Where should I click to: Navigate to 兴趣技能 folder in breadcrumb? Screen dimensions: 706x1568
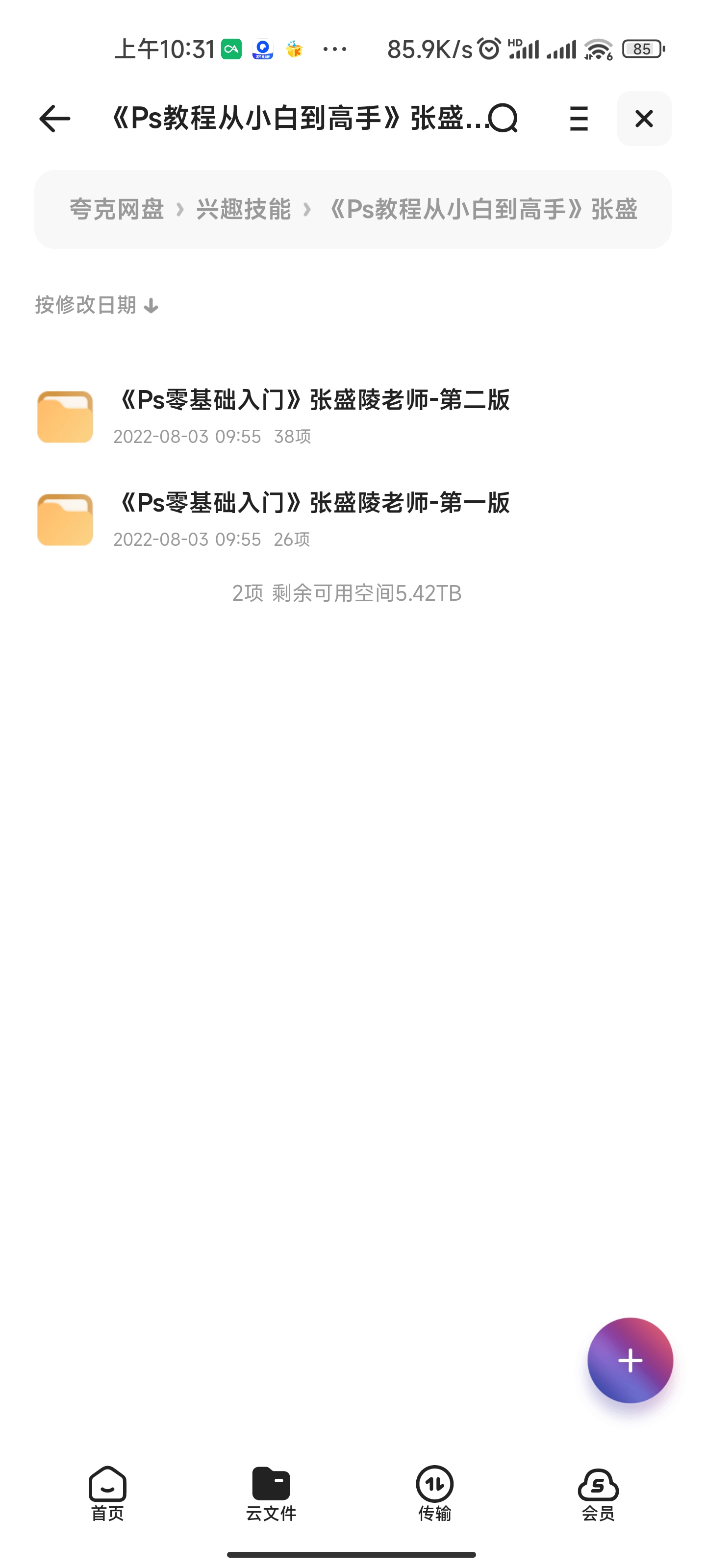243,209
